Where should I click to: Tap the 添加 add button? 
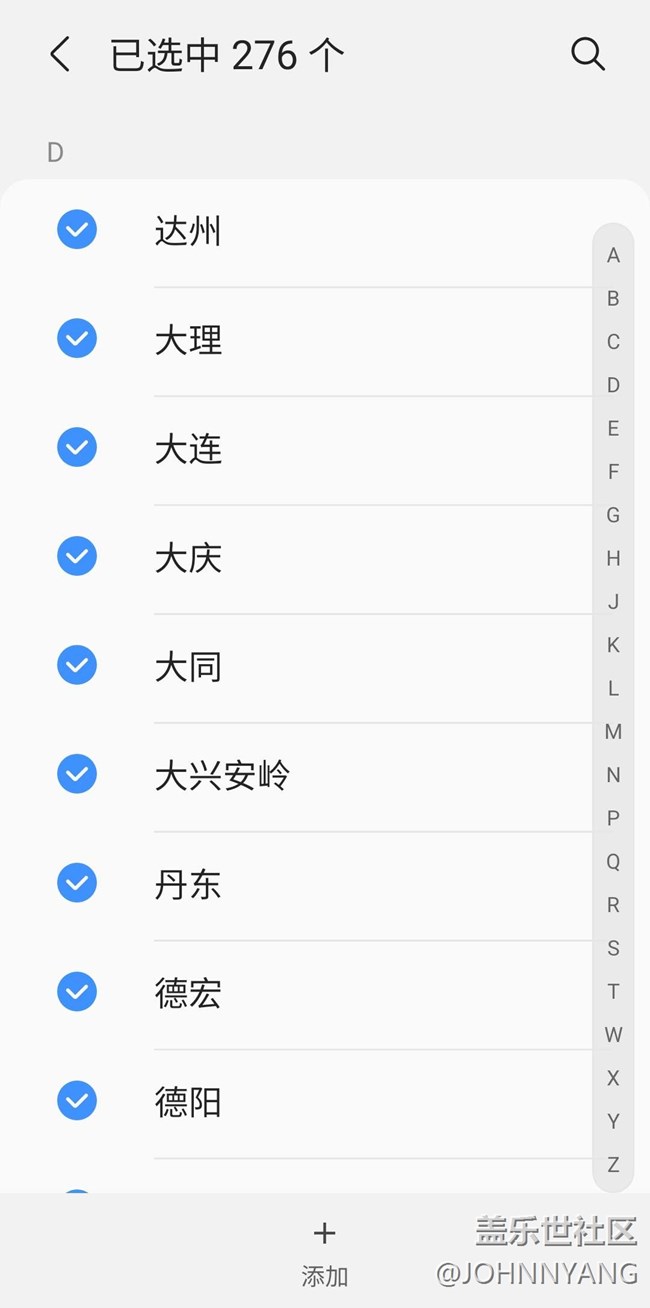(324, 1250)
